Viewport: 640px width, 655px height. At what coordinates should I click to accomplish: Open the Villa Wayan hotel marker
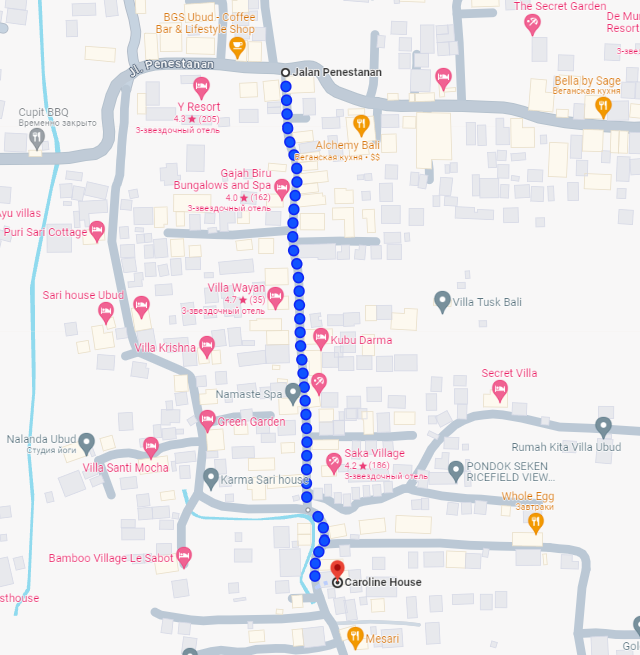[275, 296]
